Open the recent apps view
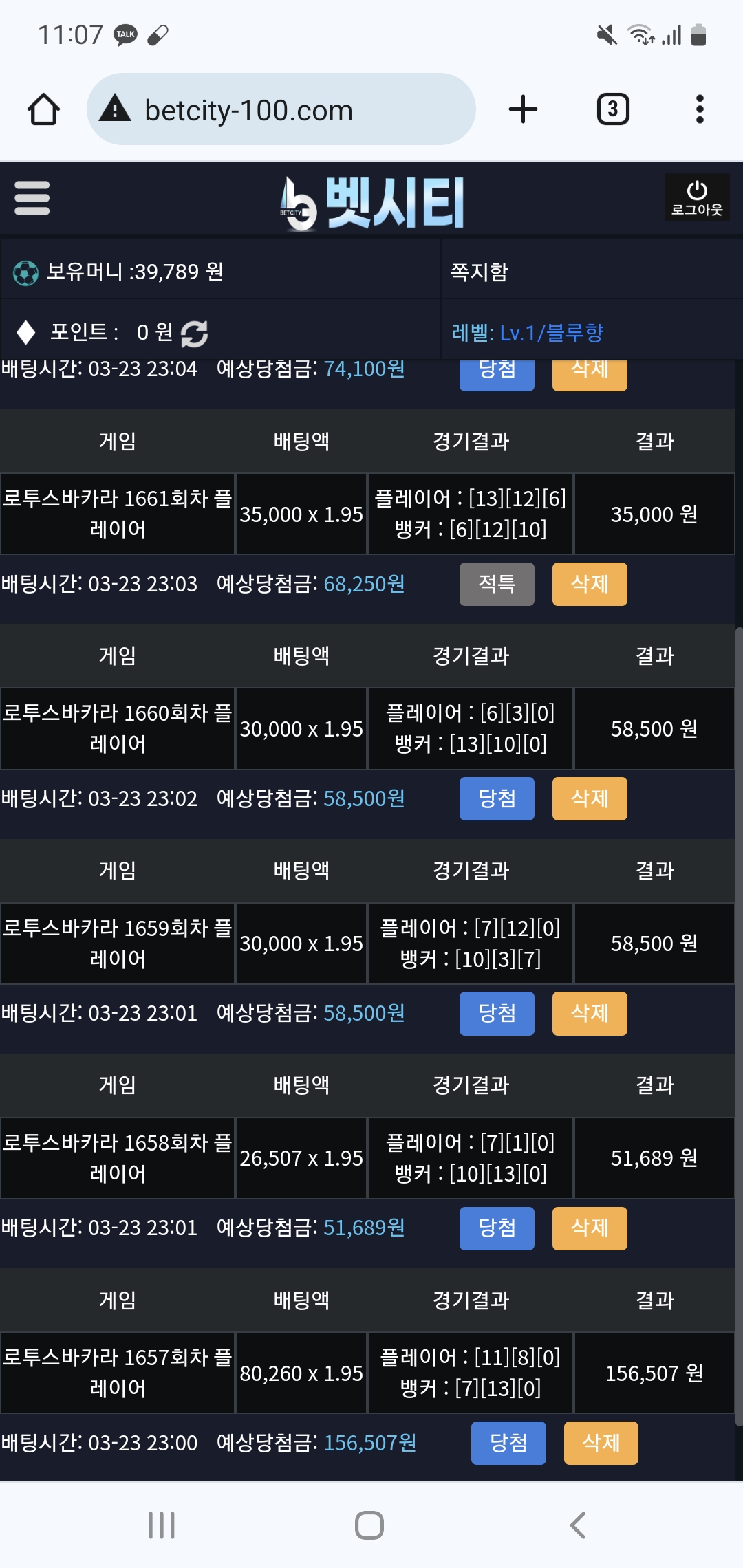This screenshot has height=1568, width=743. [x=162, y=1525]
